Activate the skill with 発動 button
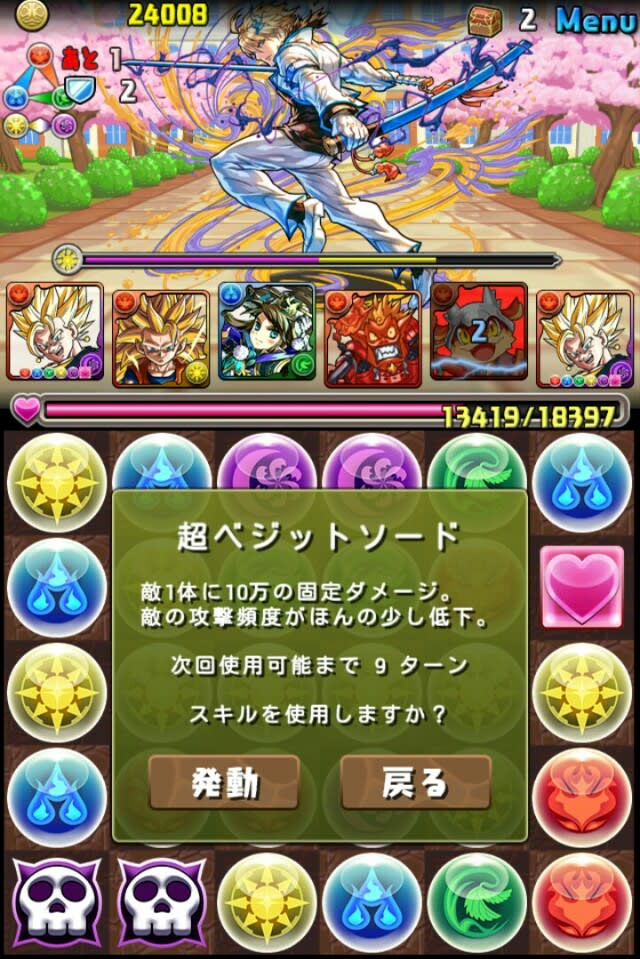Image resolution: width=640 pixels, height=959 pixels. 224,782
